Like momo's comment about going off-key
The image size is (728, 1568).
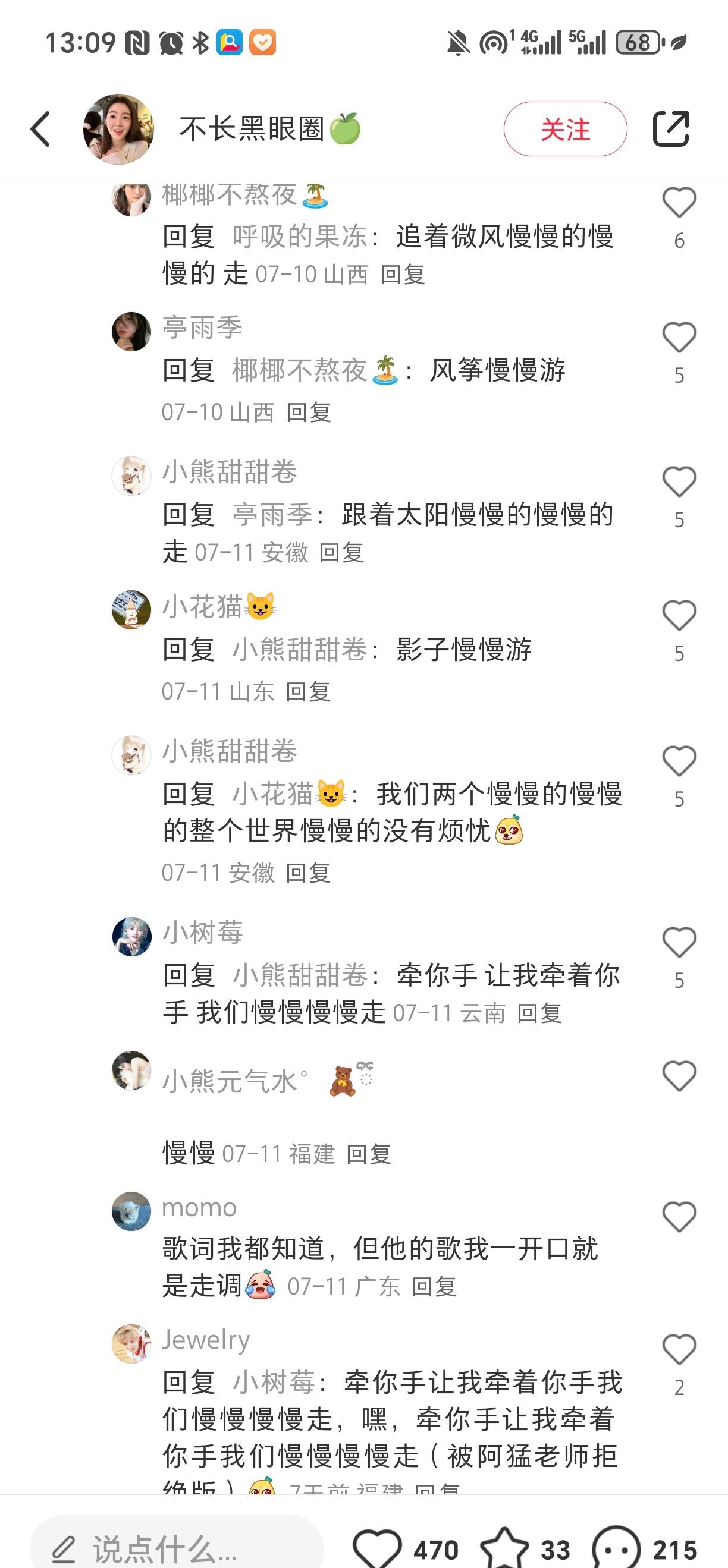[679, 1217]
